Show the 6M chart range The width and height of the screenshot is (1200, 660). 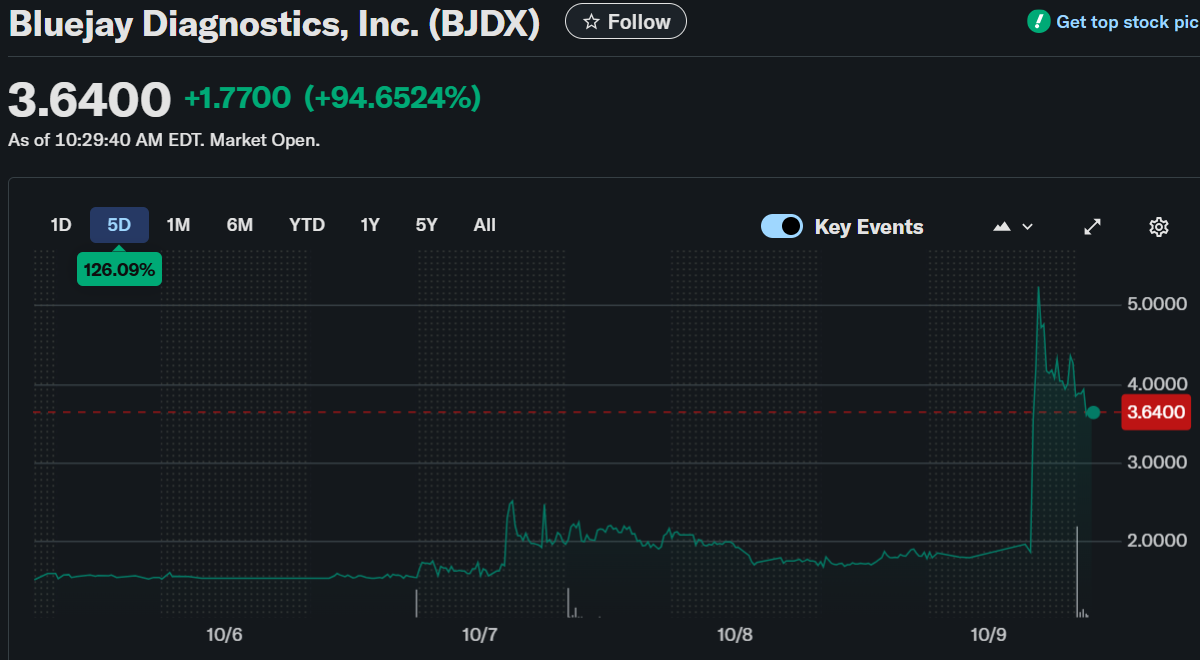coord(240,225)
